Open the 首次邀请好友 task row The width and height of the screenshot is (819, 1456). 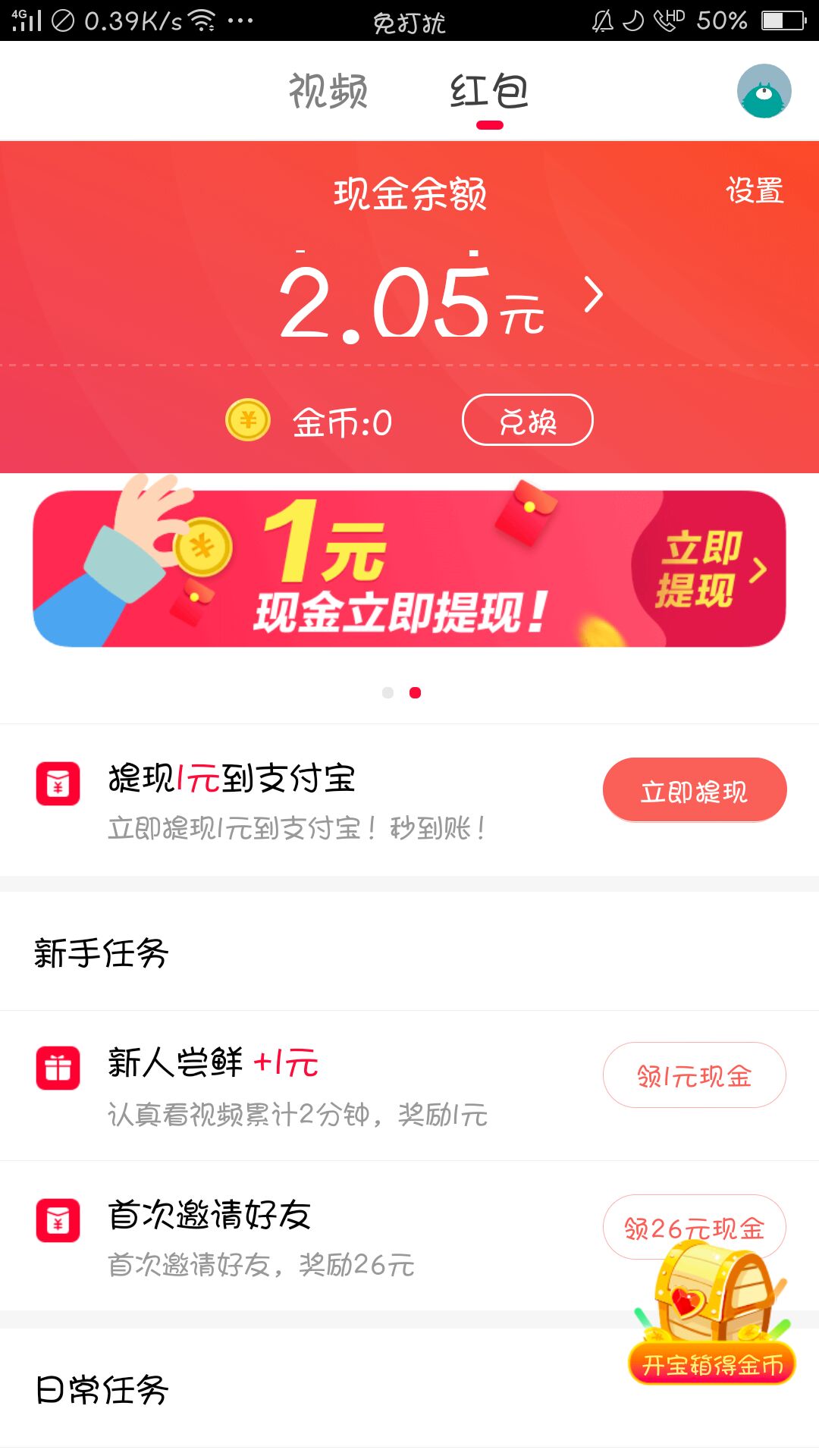click(x=303, y=1236)
